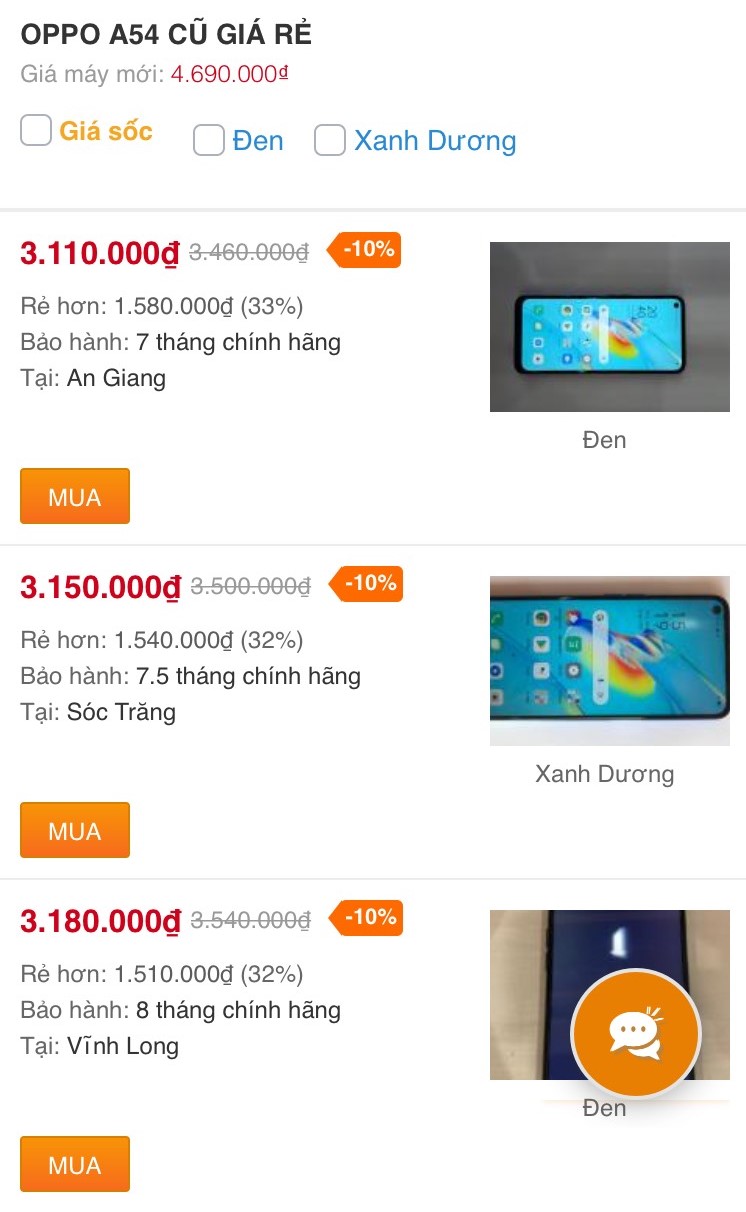
Task: Tap MUA for the 3.110.000đ phone
Action: (x=75, y=496)
